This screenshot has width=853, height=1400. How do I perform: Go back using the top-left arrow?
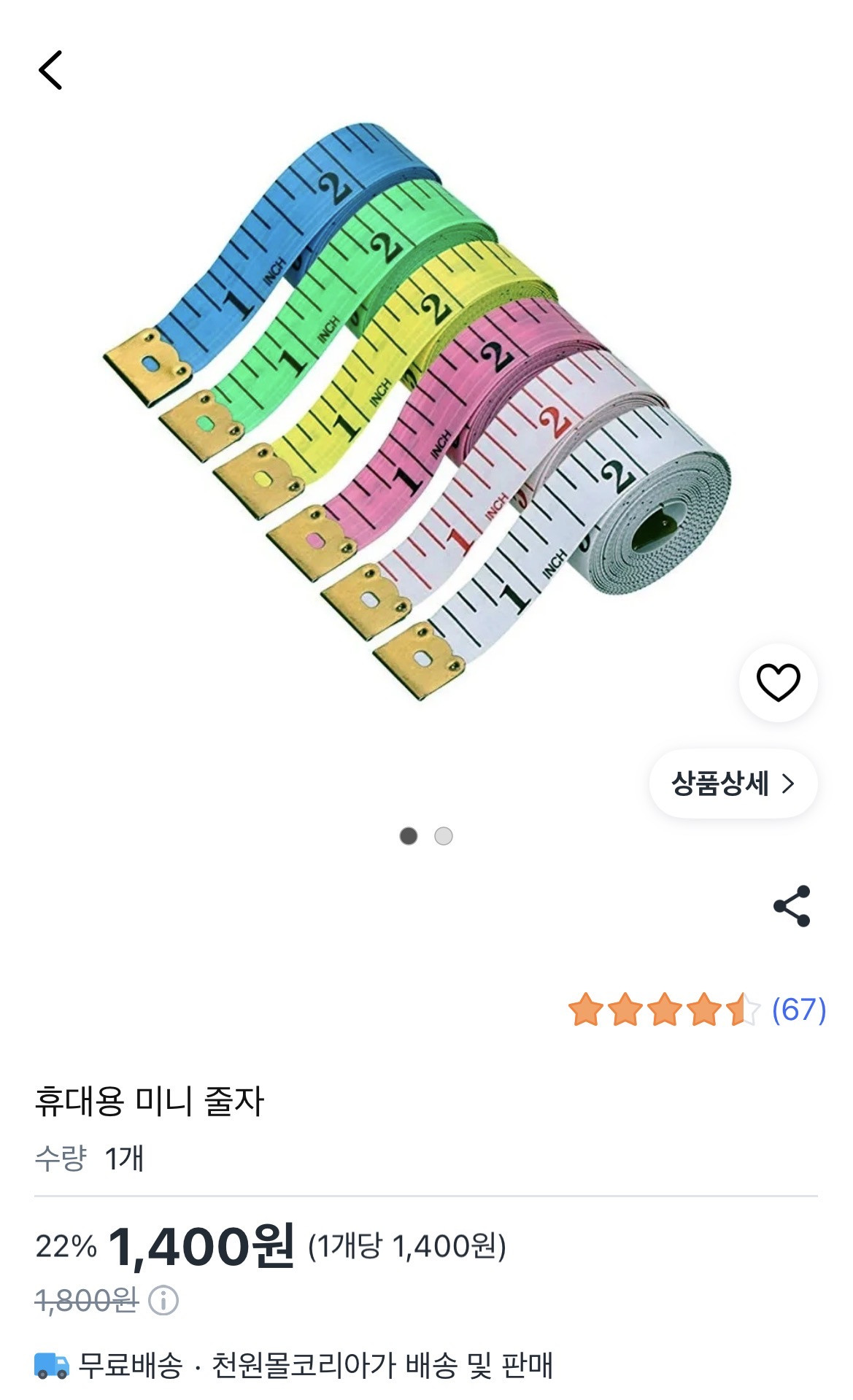click(x=50, y=70)
